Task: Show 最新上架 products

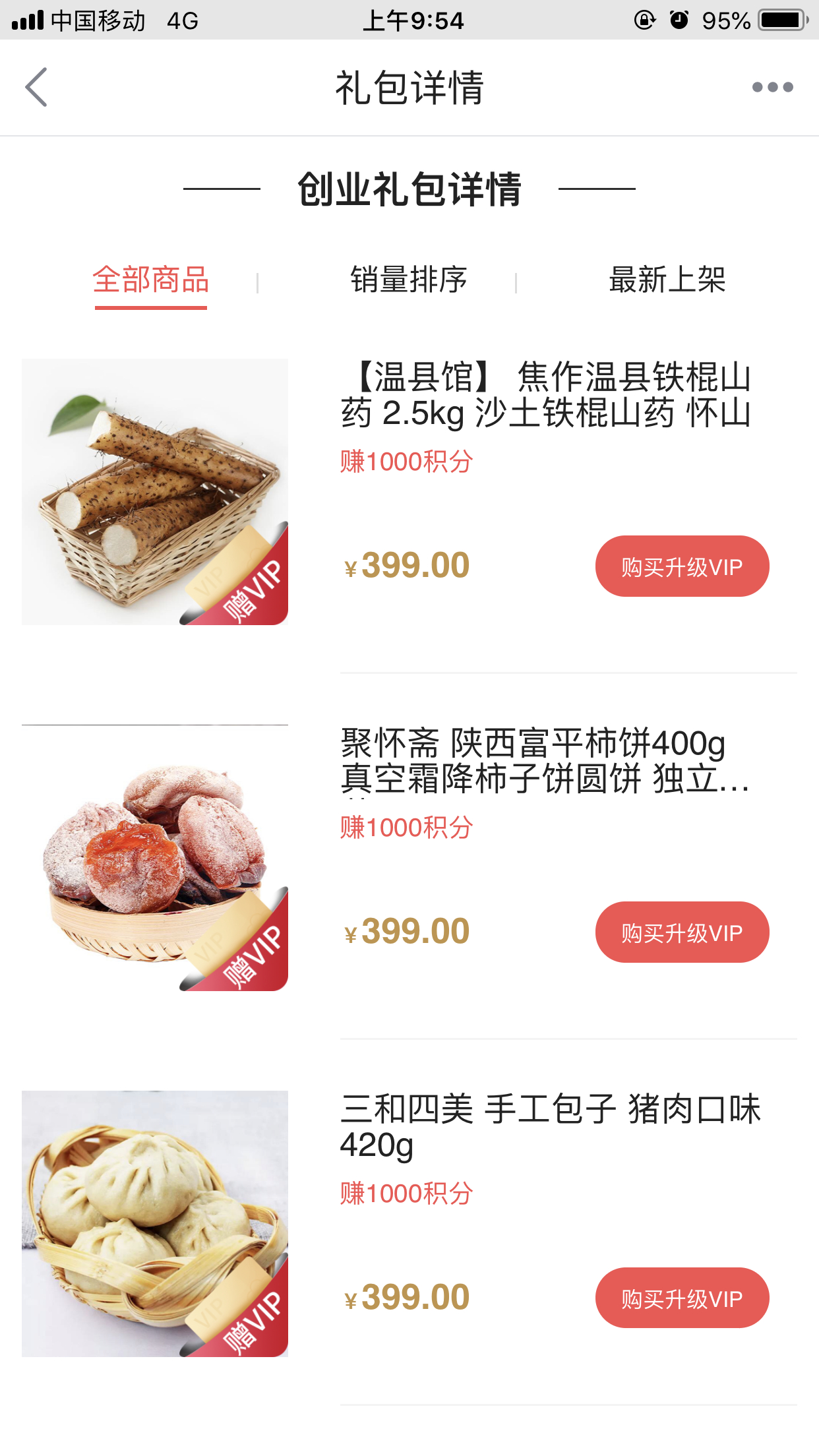Action: pyautogui.click(x=667, y=280)
